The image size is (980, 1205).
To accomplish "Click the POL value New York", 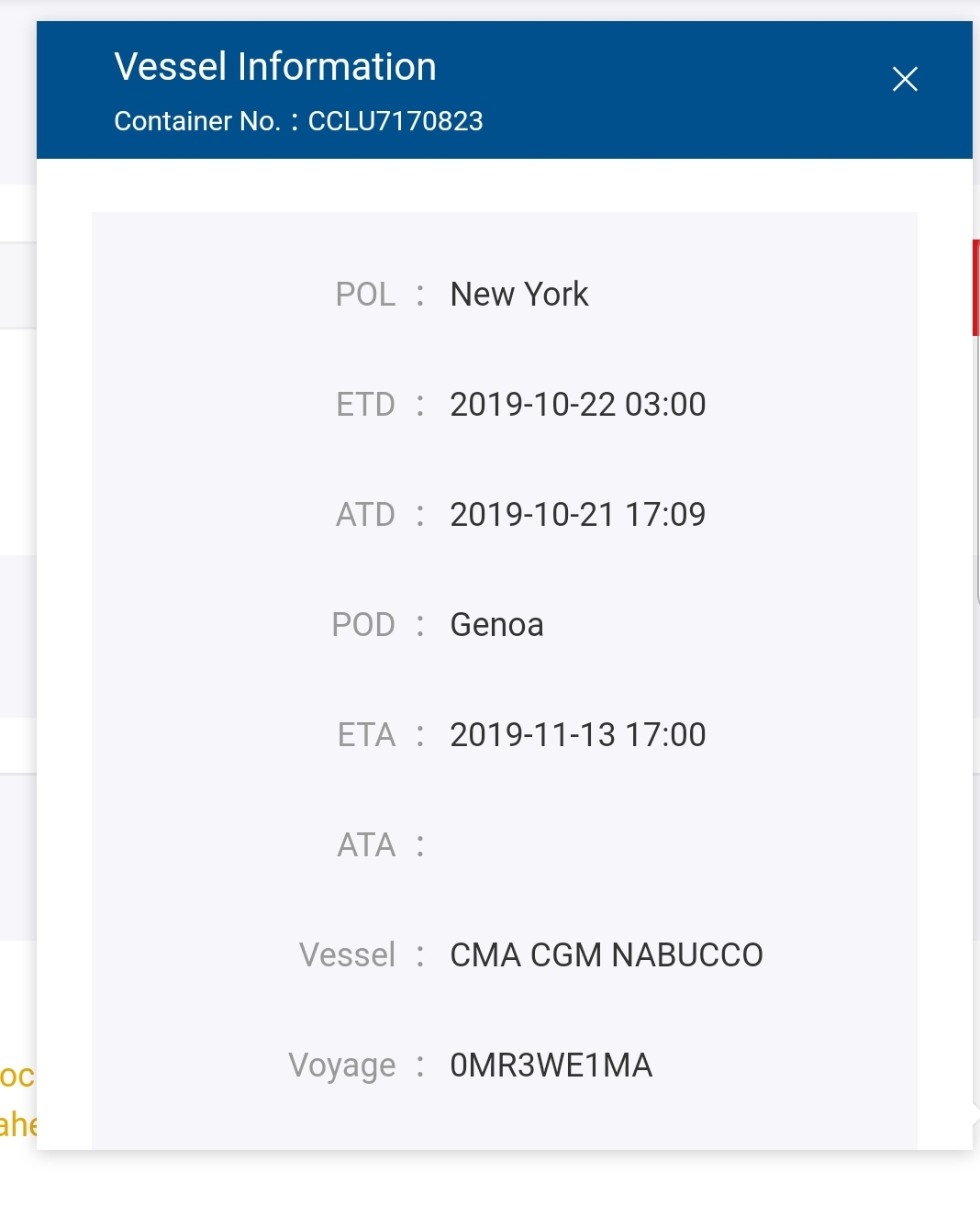I will (518, 294).
